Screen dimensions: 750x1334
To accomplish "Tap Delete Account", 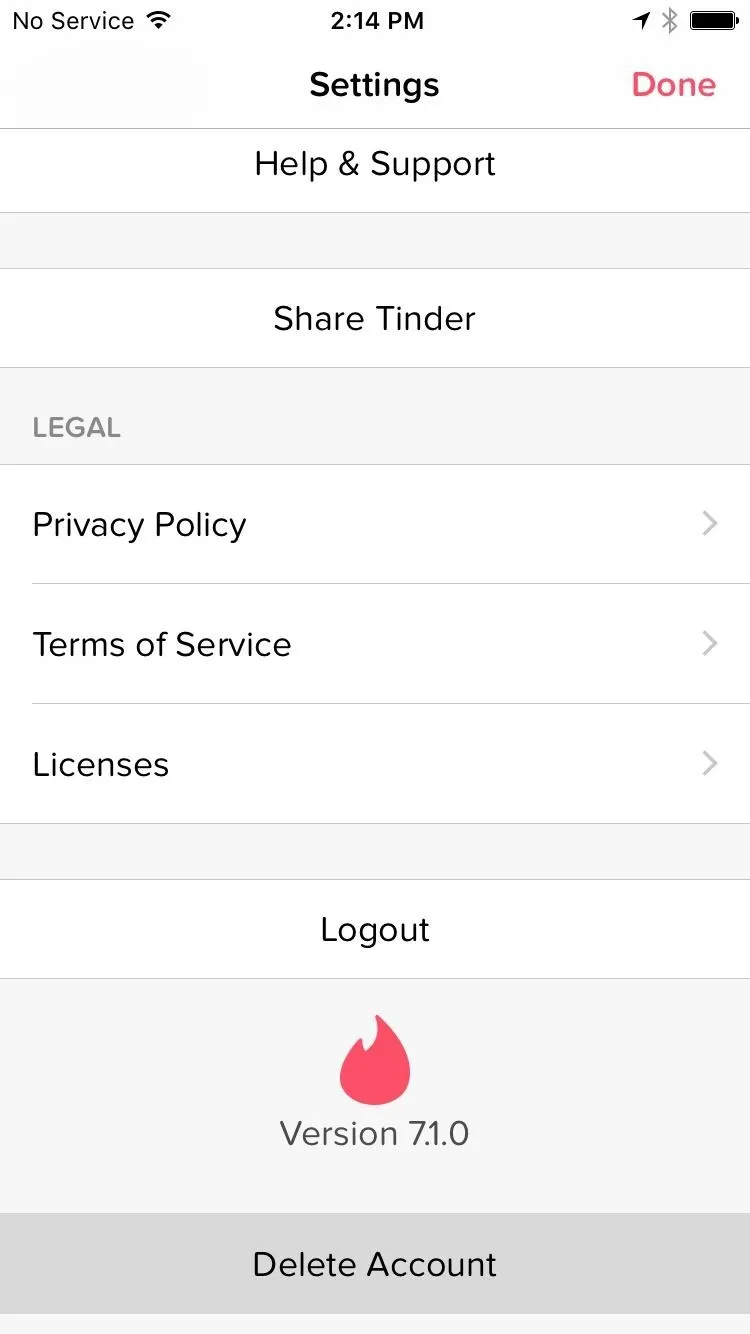I will [375, 1264].
